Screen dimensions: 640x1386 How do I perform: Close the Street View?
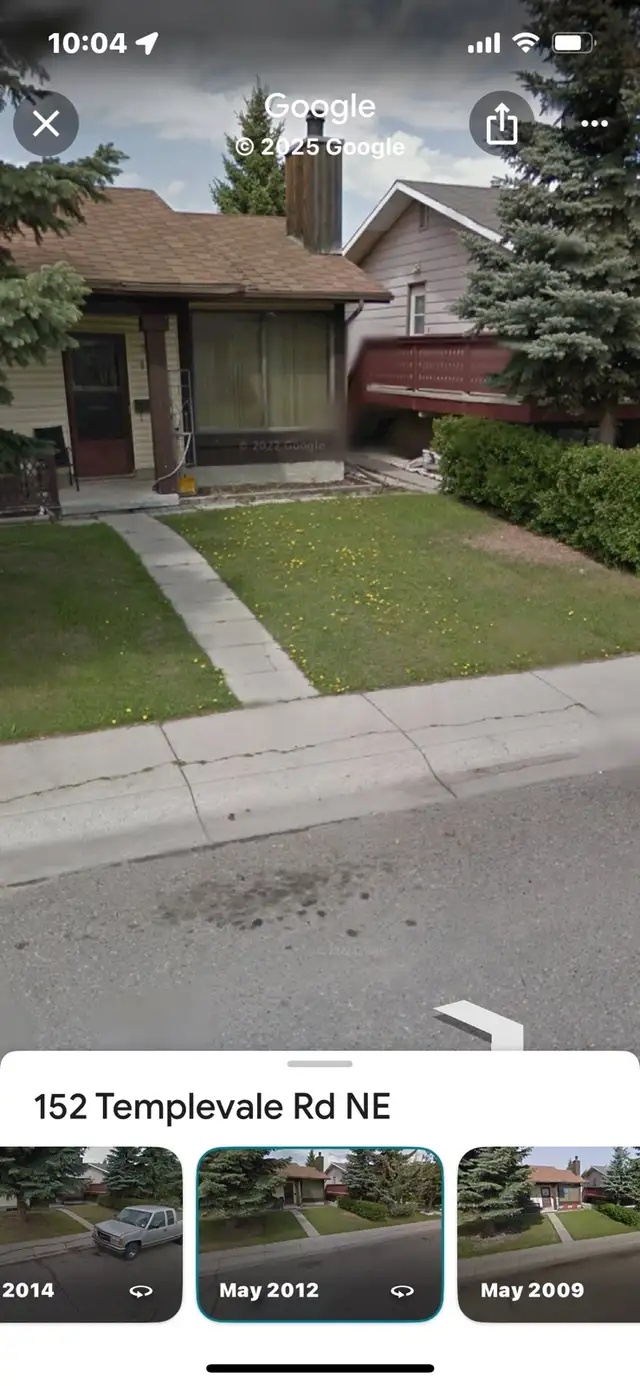(46, 124)
